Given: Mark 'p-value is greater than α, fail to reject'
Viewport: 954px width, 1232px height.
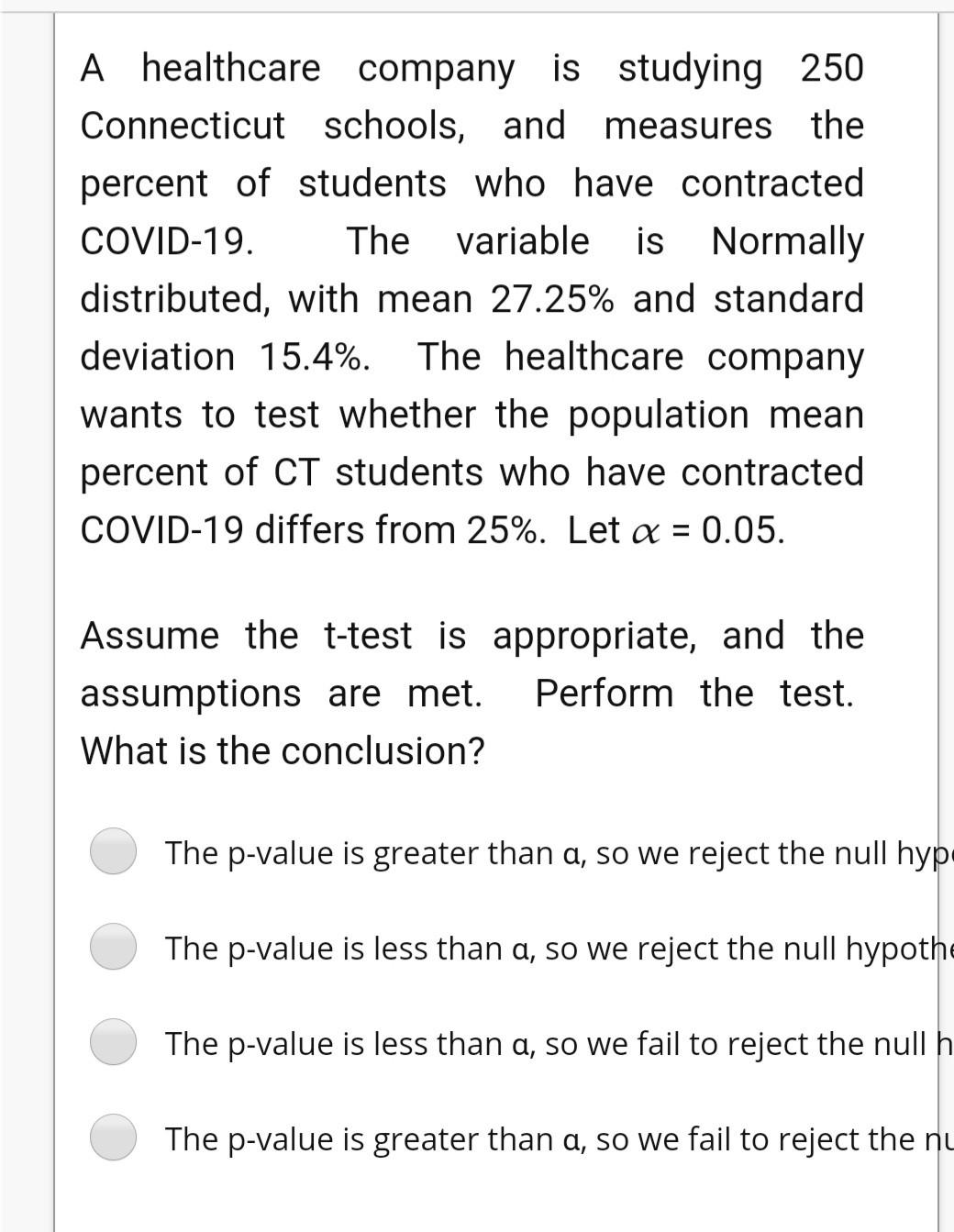Looking at the screenshot, I should (x=114, y=1138).
